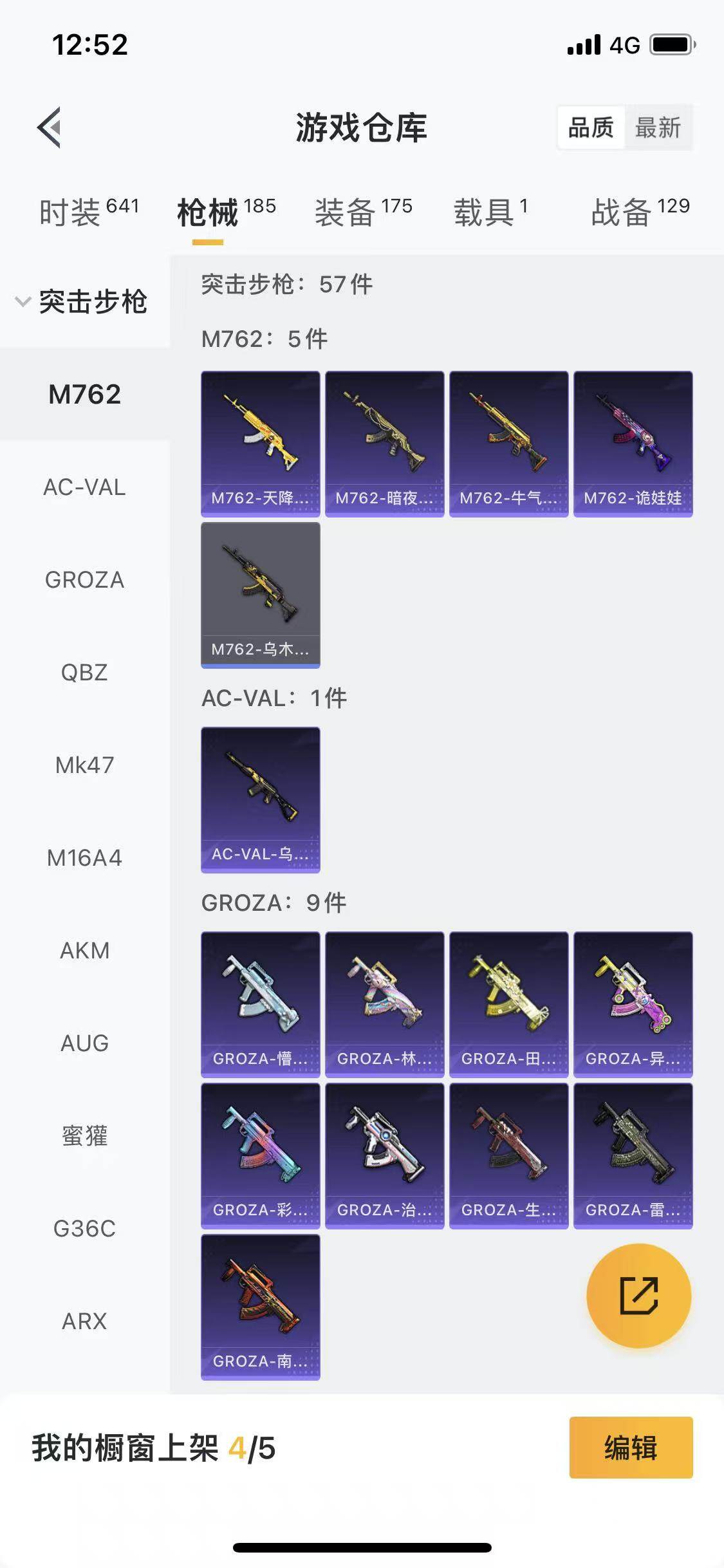Switch to the 载具 tab

490,212
